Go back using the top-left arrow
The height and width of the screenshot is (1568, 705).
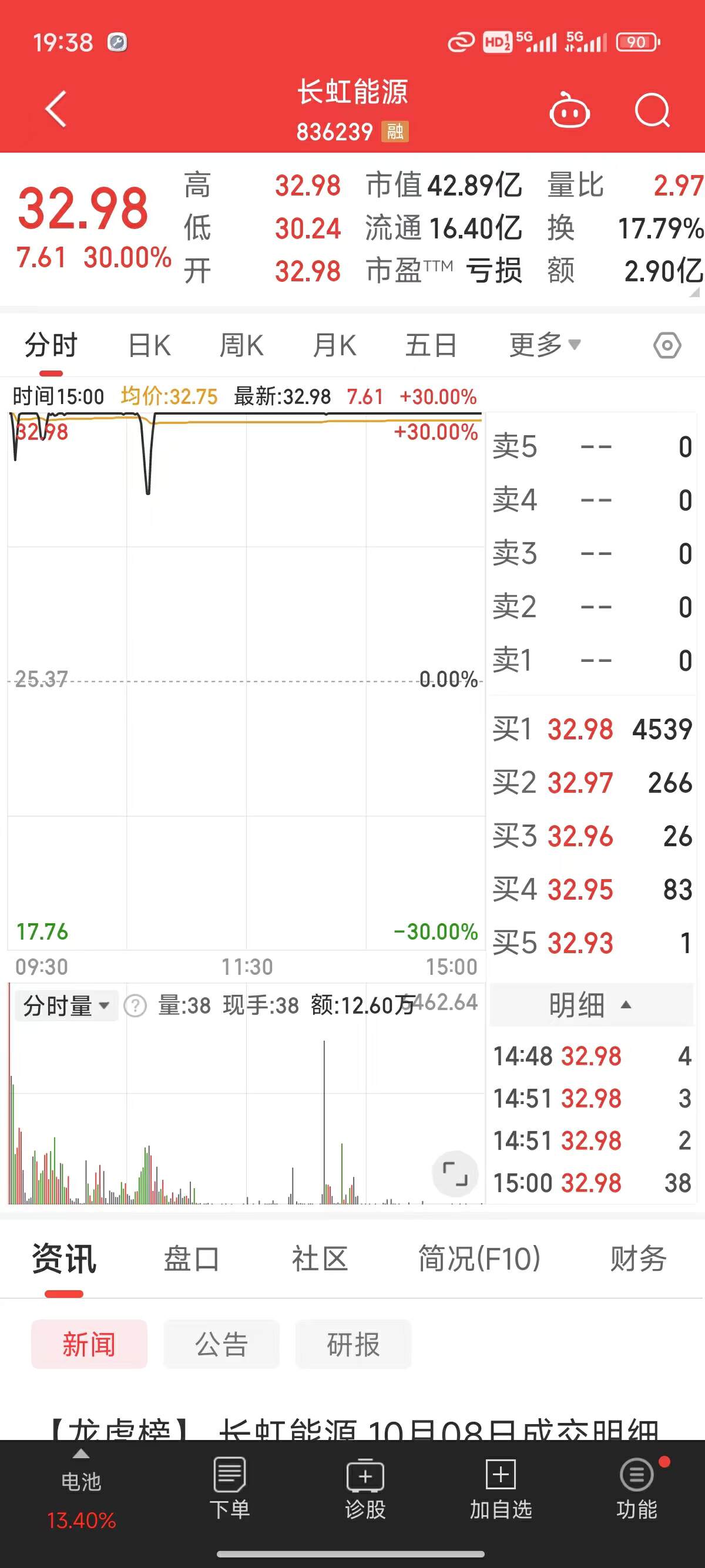click(56, 110)
